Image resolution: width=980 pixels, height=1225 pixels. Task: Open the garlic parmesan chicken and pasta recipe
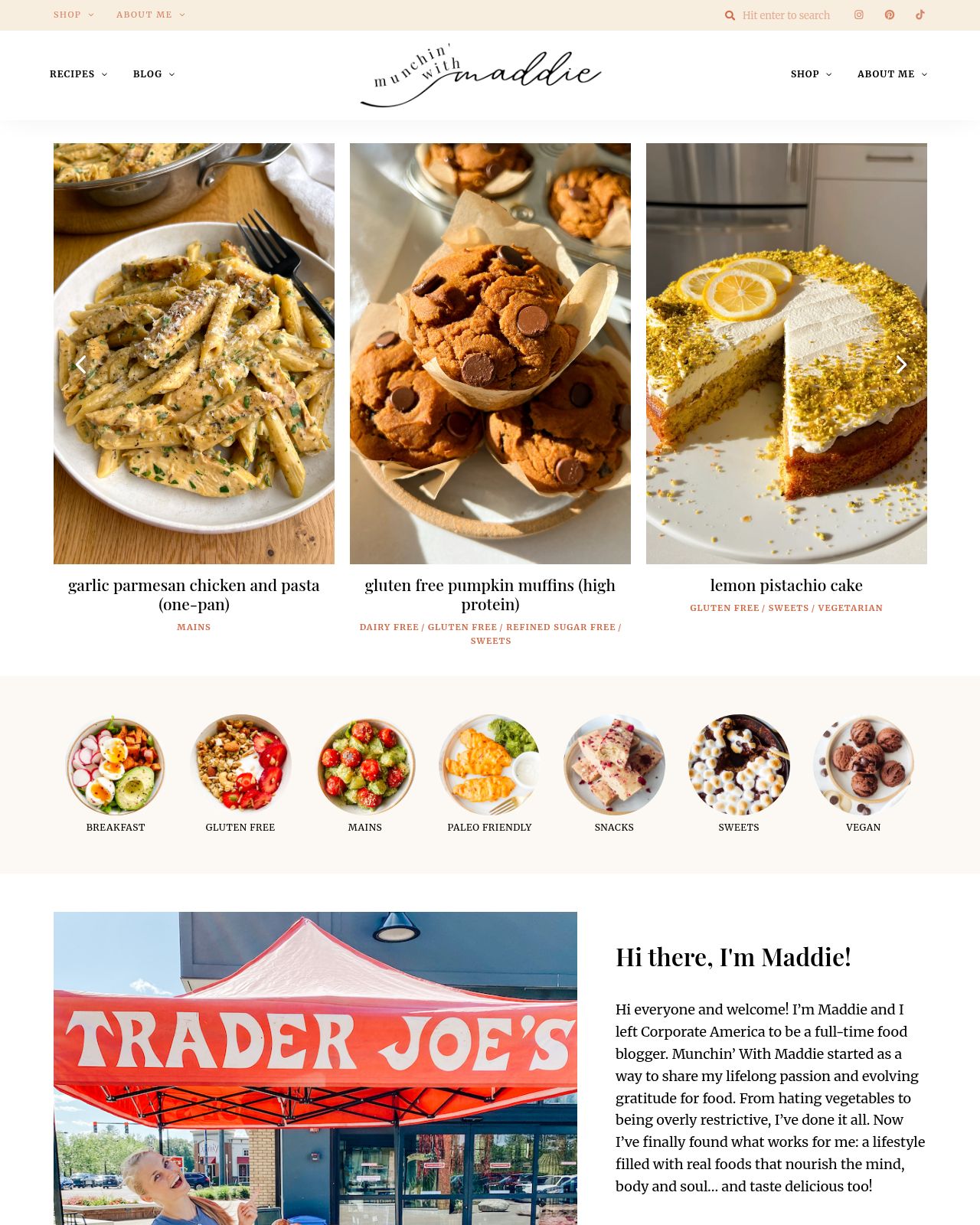(194, 594)
